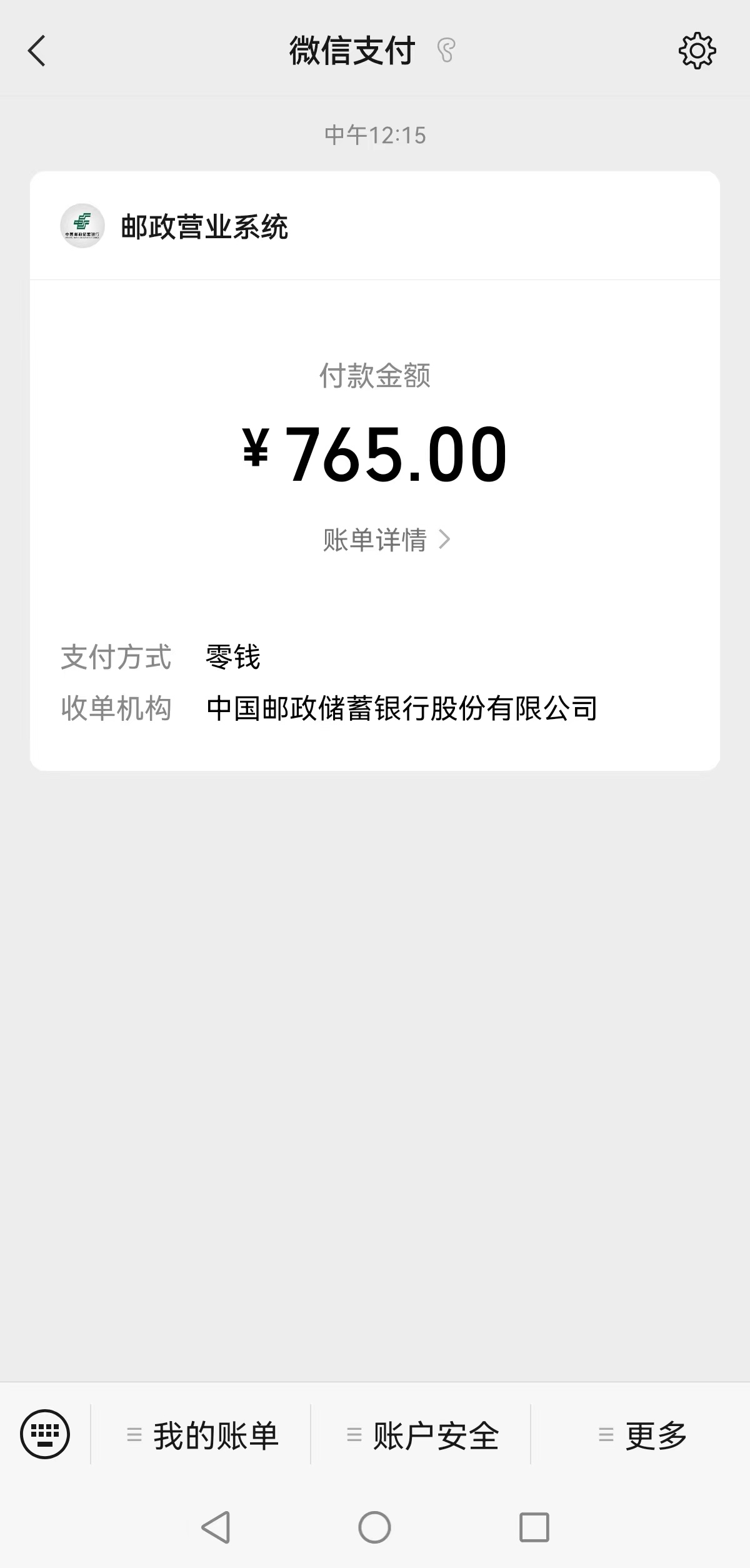Switch to keyboard input mode
The image size is (750, 1568).
point(45,1434)
